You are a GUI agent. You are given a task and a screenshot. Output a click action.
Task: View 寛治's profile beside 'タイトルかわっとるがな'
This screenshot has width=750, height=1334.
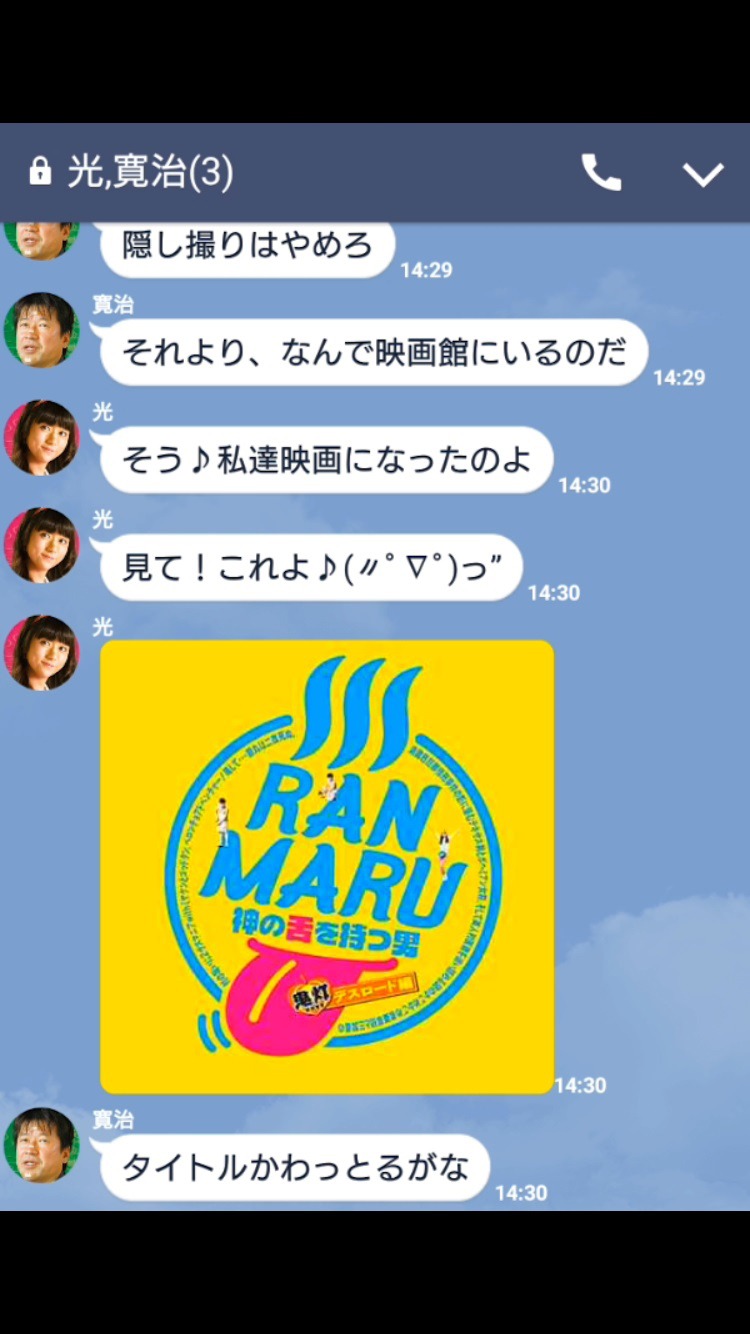point(42,1145)
